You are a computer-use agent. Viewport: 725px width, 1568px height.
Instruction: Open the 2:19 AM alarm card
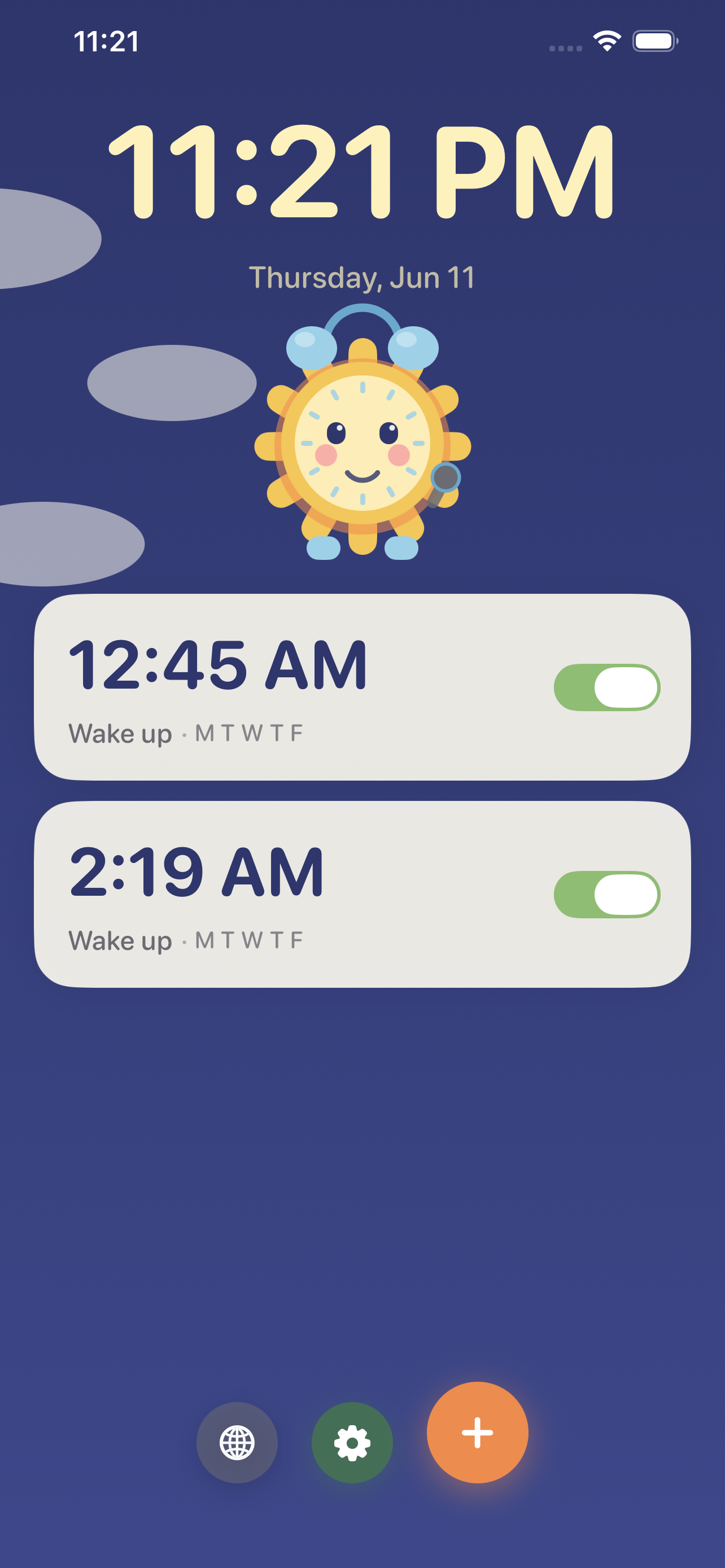coord(362,894)
